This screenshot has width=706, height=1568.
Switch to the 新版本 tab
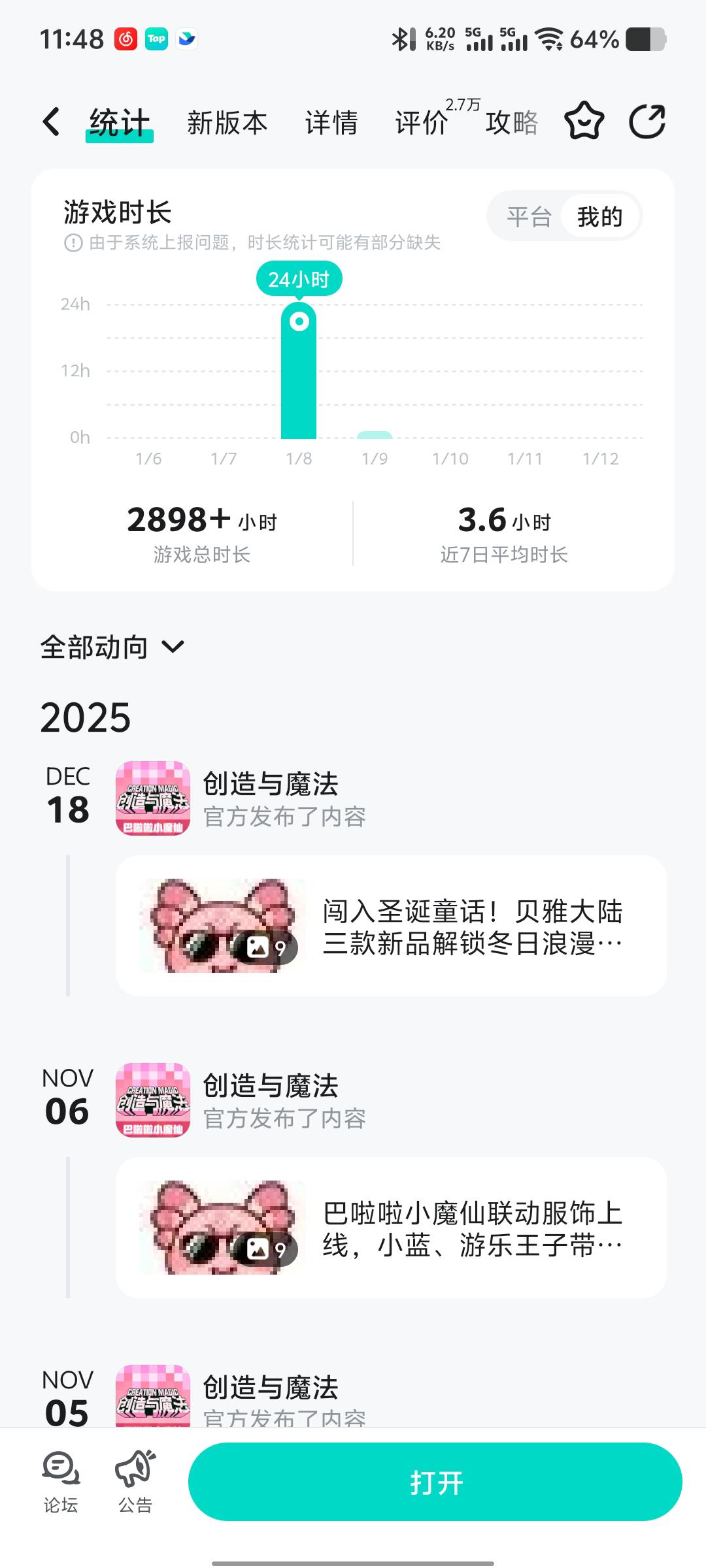pos(227,121)
